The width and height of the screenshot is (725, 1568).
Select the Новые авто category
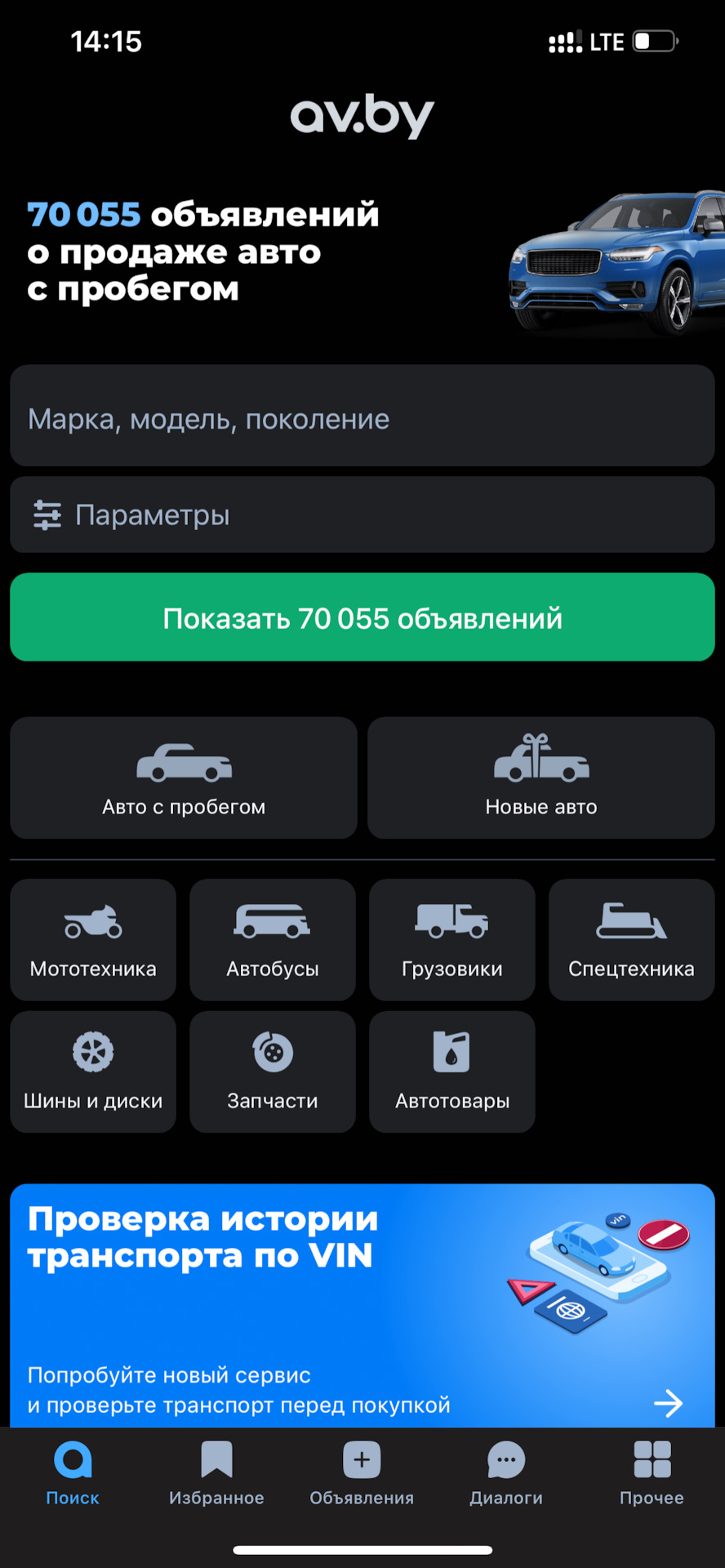click(541, 778)
